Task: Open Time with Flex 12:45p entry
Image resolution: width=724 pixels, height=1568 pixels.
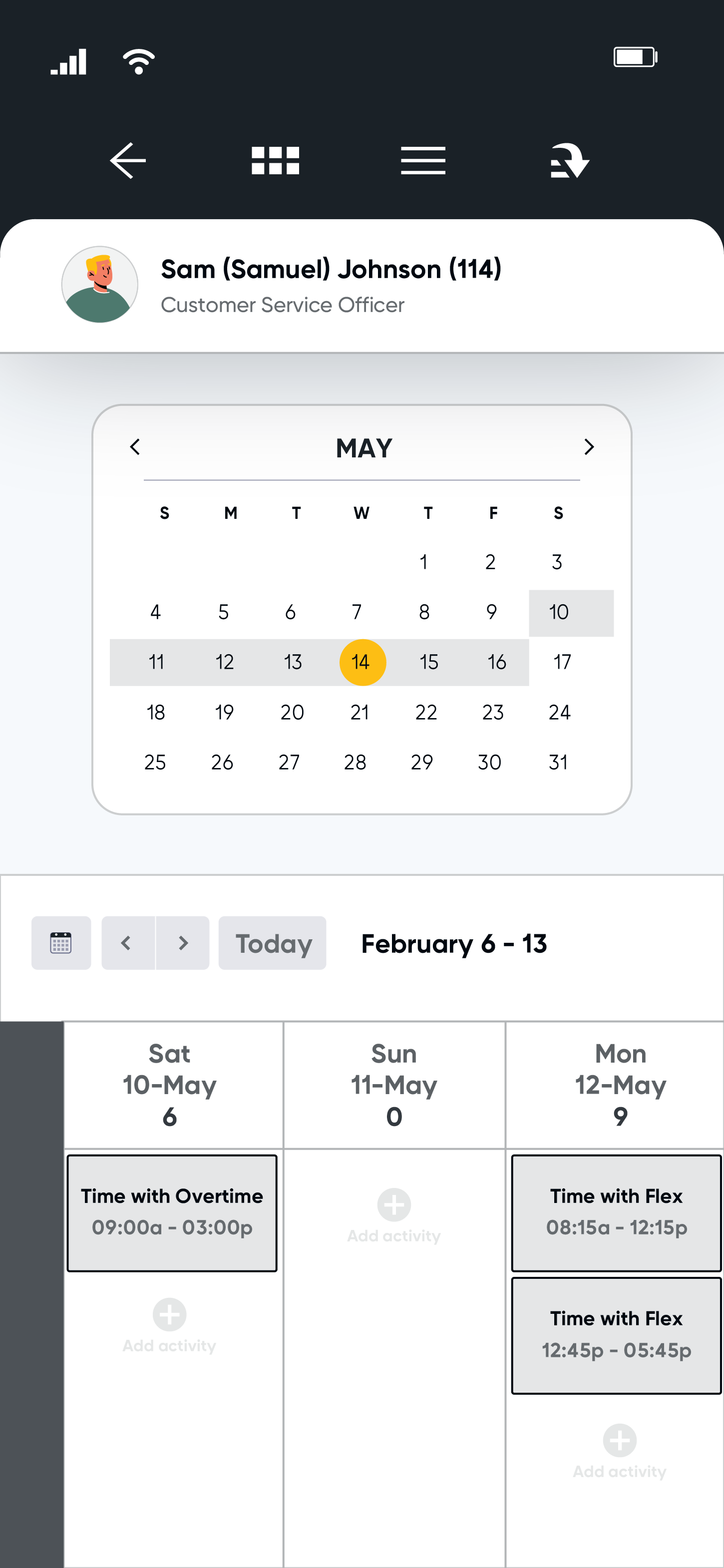Action: pyautogui.click(x=616, y=1335)
